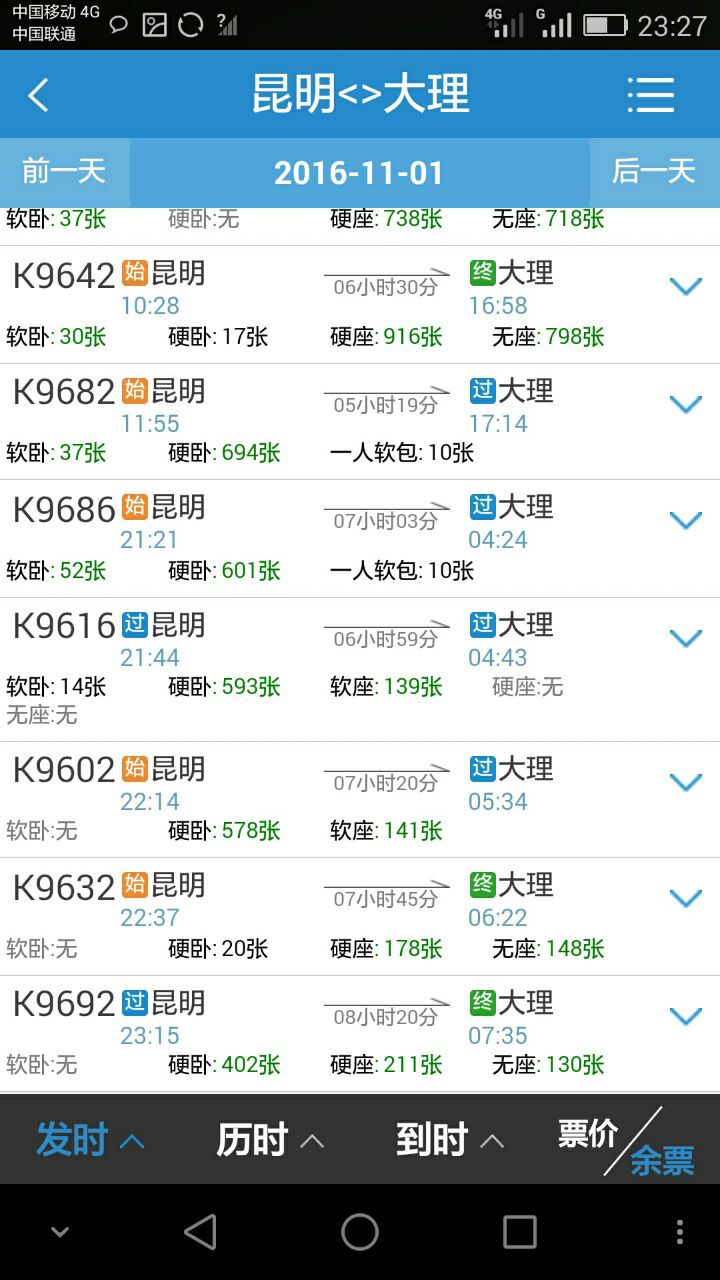Viewport: 720px width, 1280px height.
Task: Expand details for train K9642
Action: coord(686,287)
